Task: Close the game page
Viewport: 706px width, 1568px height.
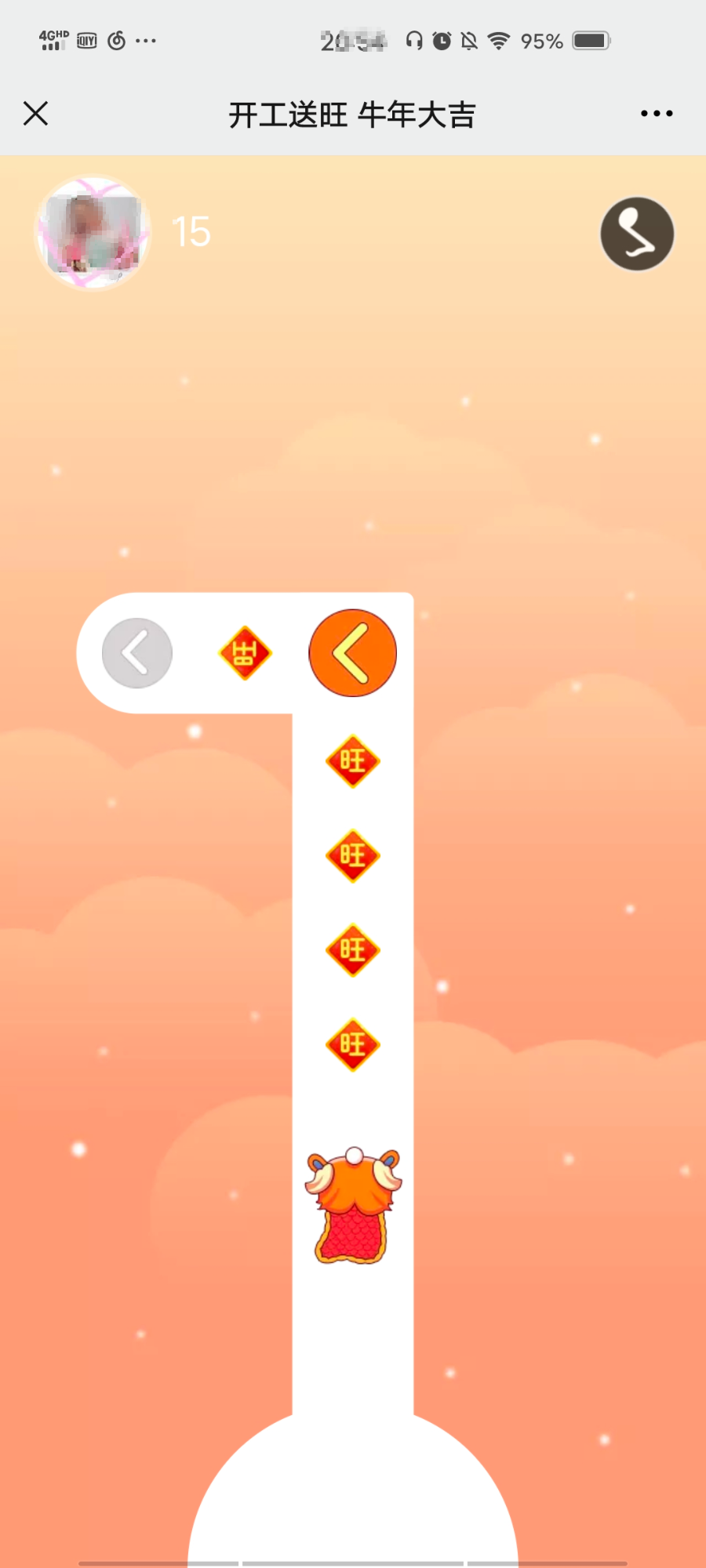Action: [36, 114]
